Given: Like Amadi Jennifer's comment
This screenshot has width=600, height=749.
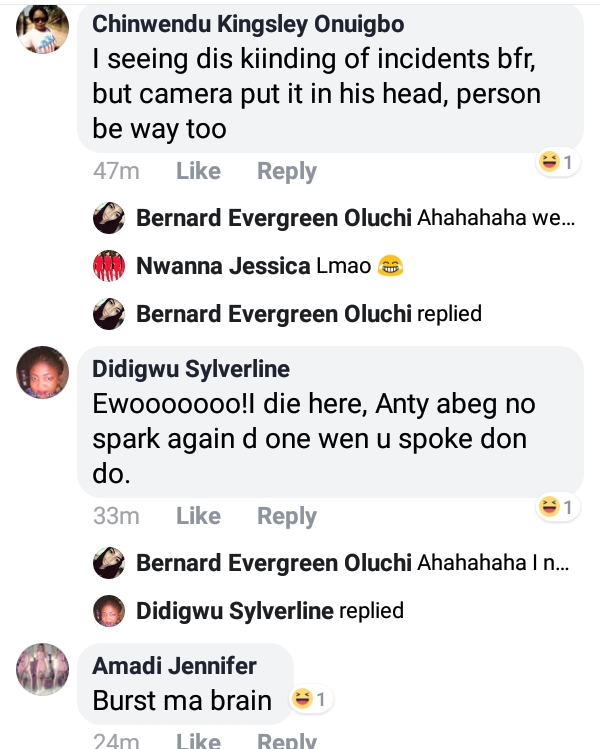Looking at the screenshot, I should (198, 740).
